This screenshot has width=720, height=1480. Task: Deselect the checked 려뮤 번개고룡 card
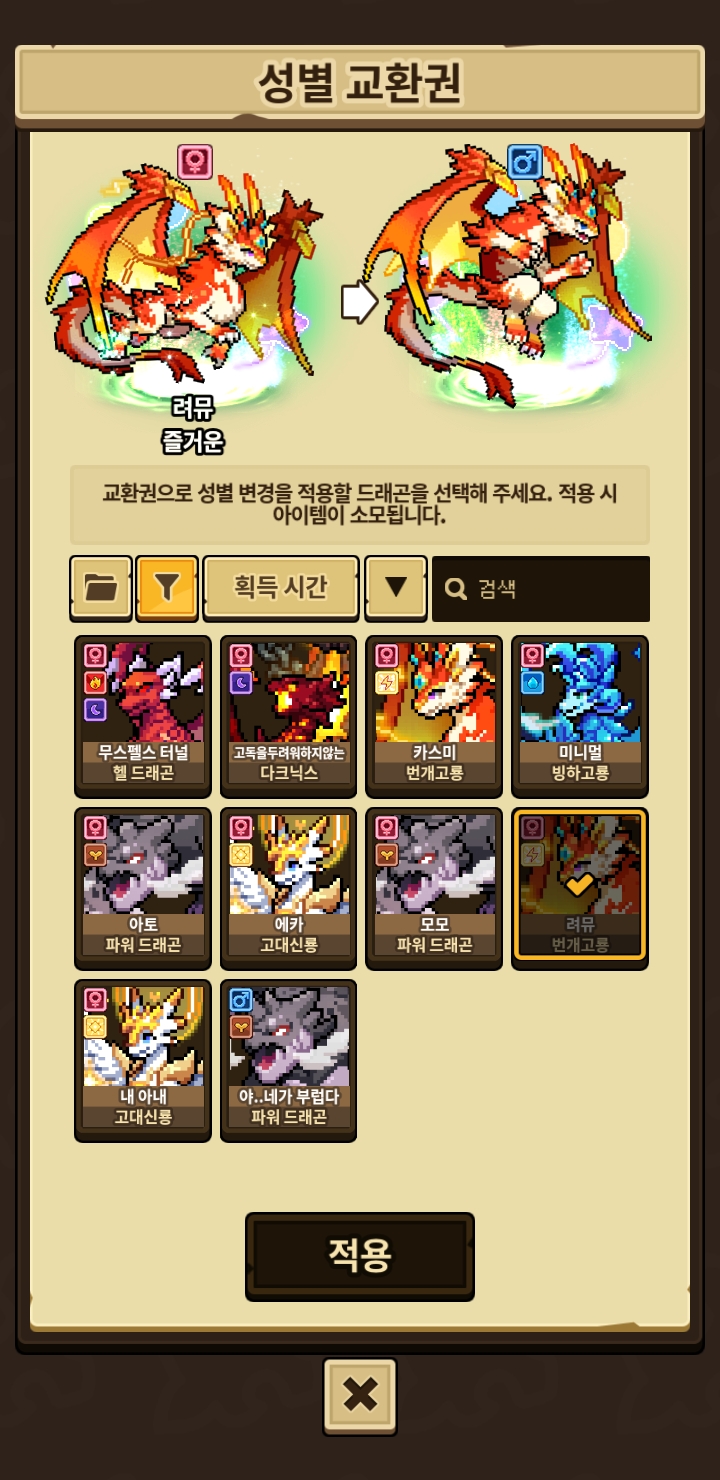pos(580,888)
